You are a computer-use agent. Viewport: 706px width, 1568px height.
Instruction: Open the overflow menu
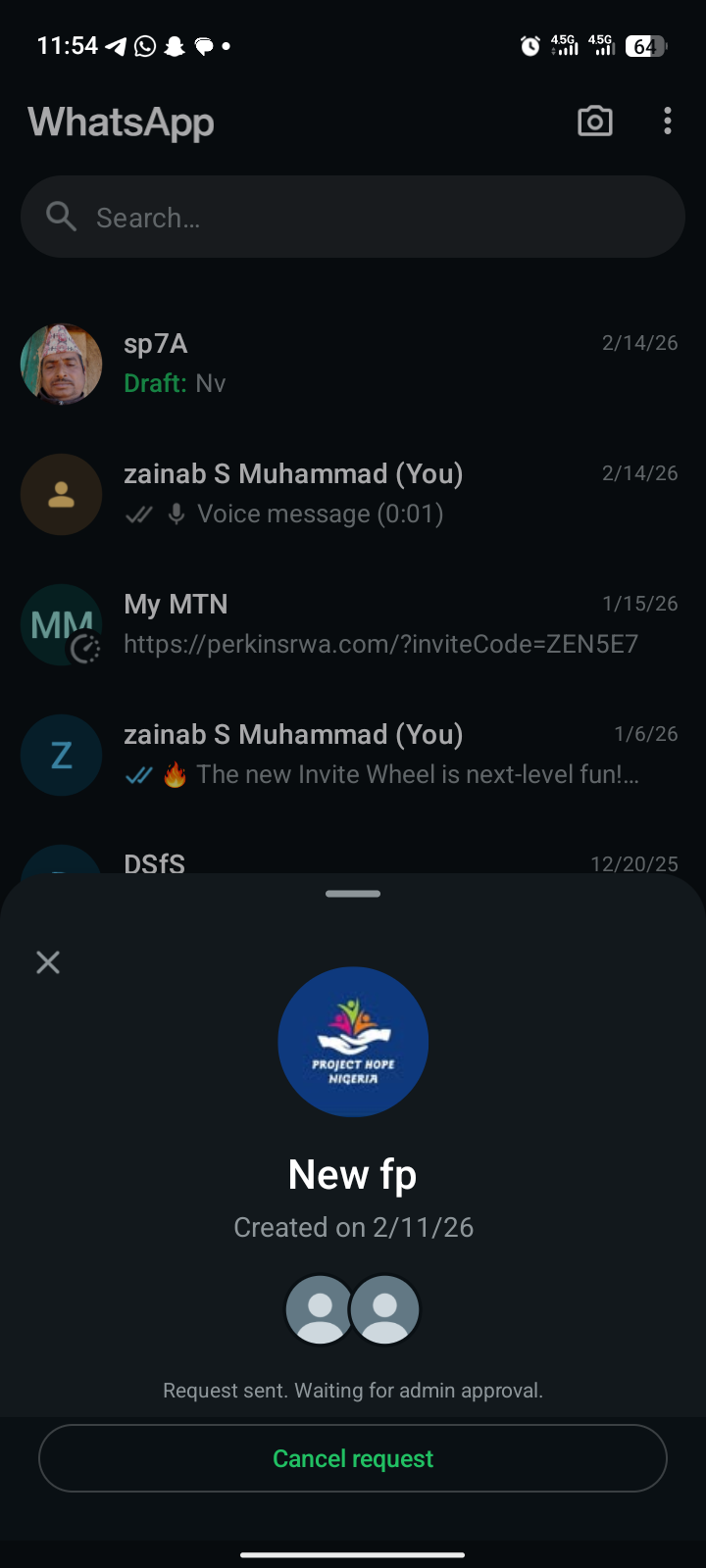[668, 122]
